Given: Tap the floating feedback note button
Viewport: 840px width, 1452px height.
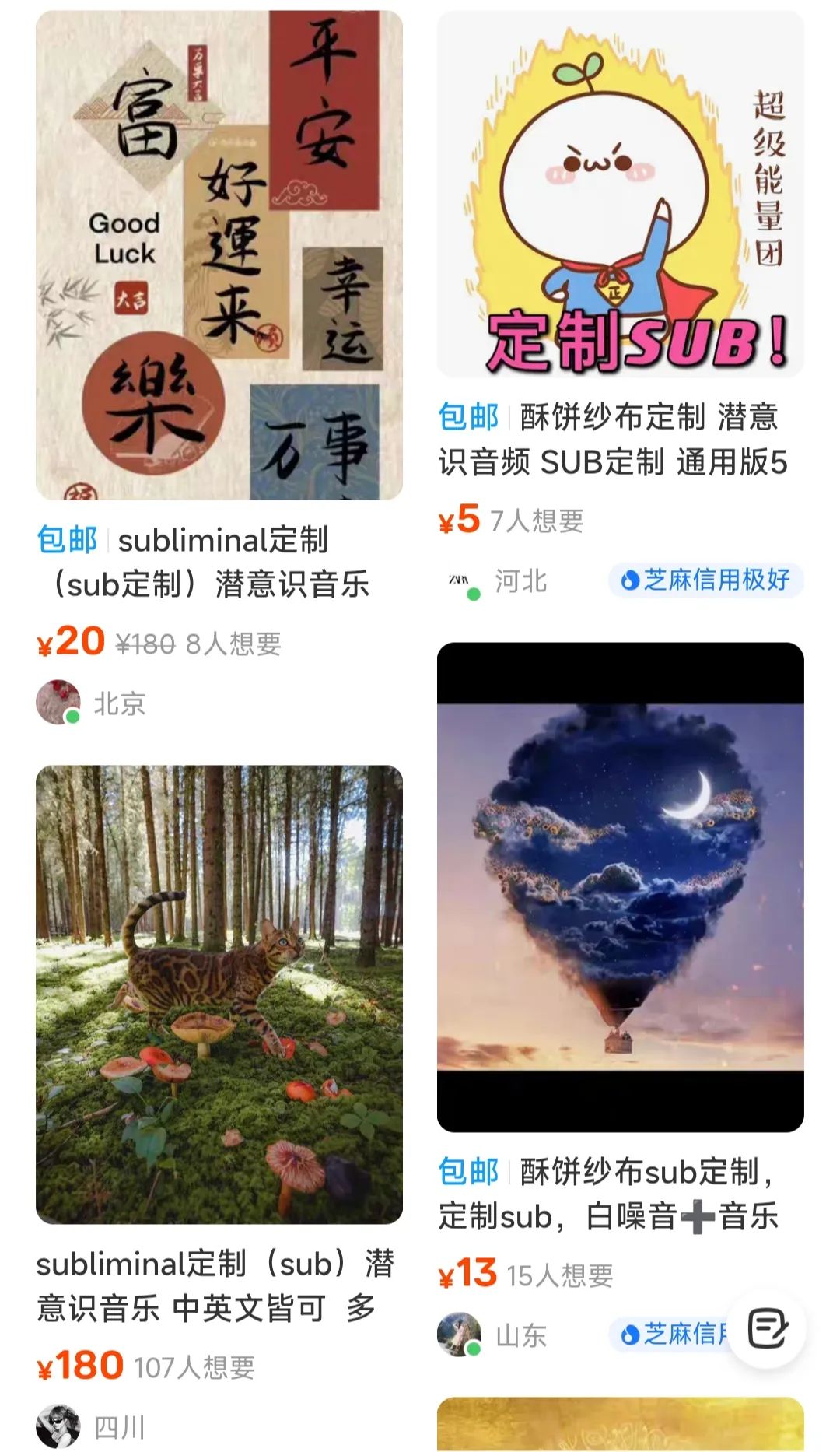Looking at the screenshot, I should tap(766, 1328).
